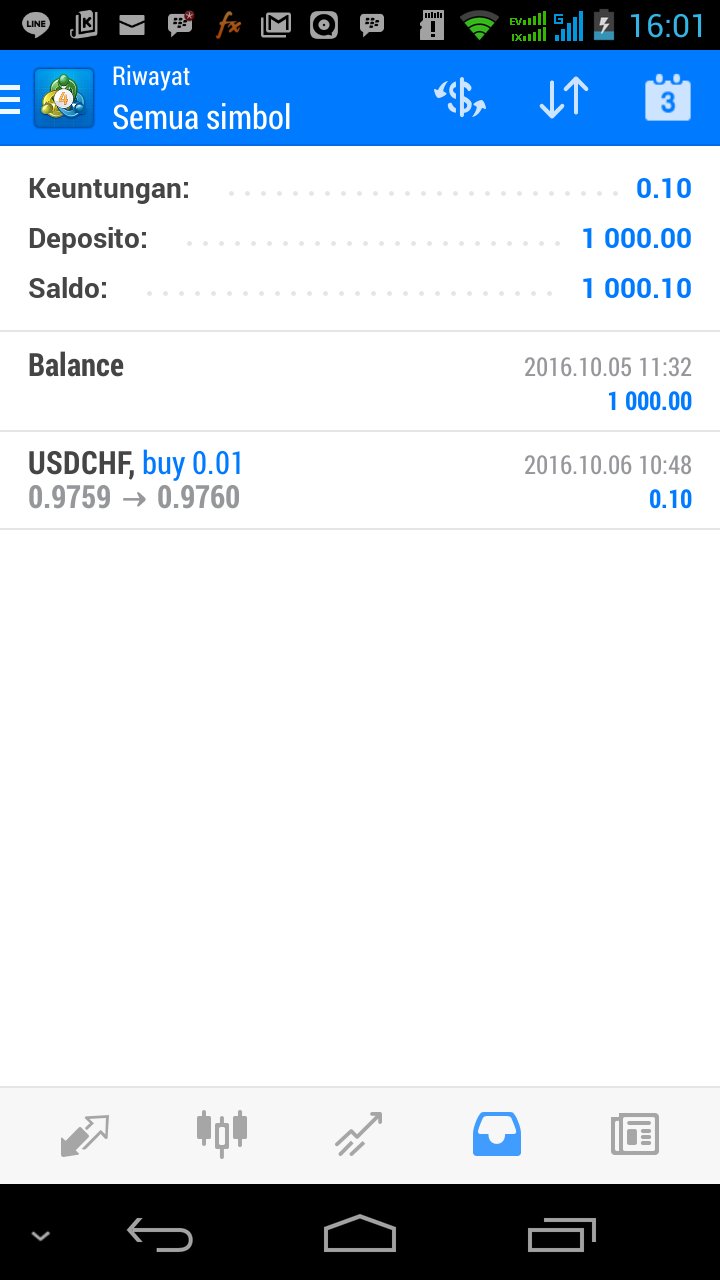Image resolution: width=720 pixels, height=1280 pixels.
Task: Switch to the Trade tab
Action: click(x=359, y=1135)
